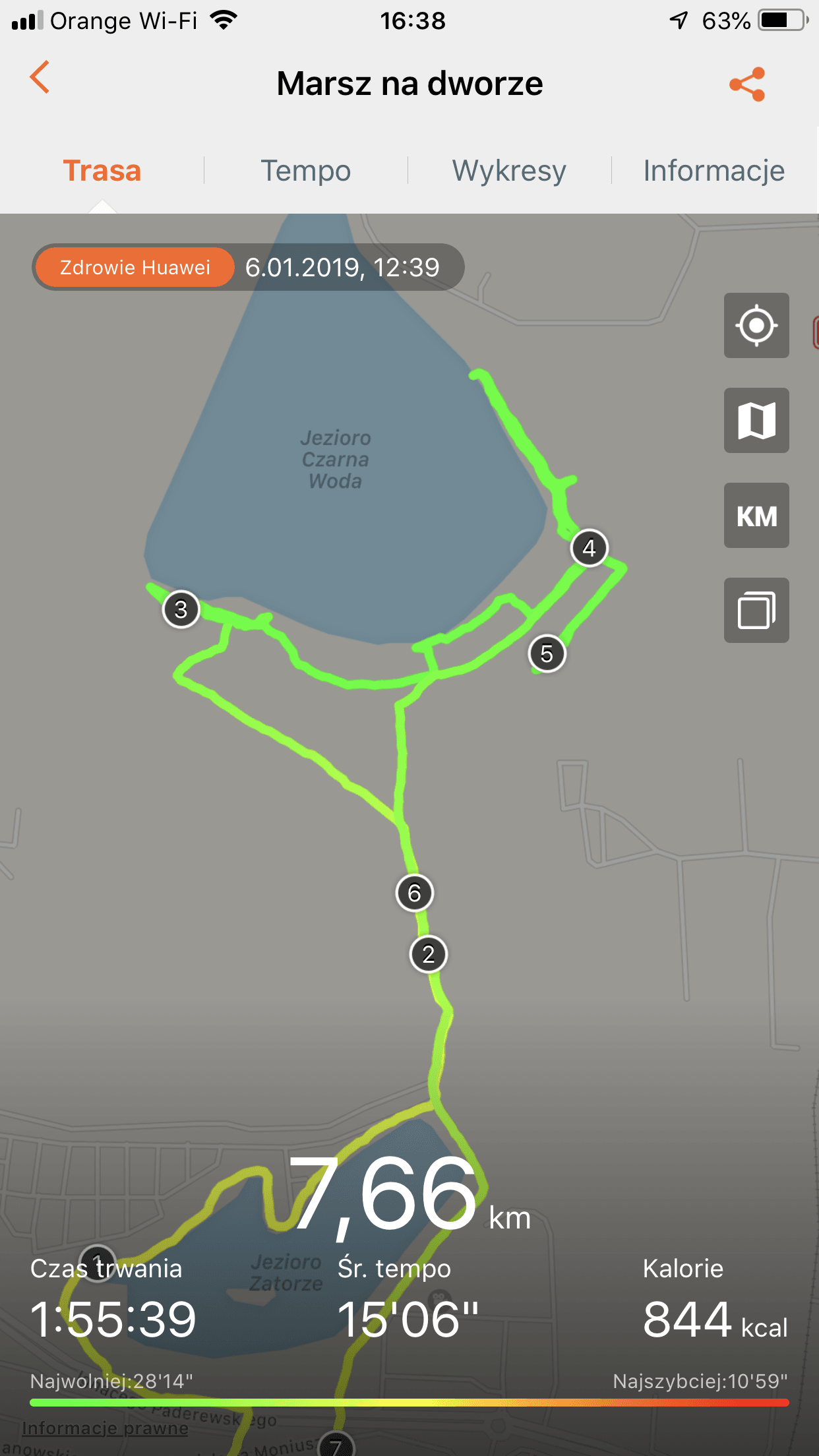Tap the stacked layers icon
Image resolution: width=819 pixels, height=1456 pixels.
point(756,611)
